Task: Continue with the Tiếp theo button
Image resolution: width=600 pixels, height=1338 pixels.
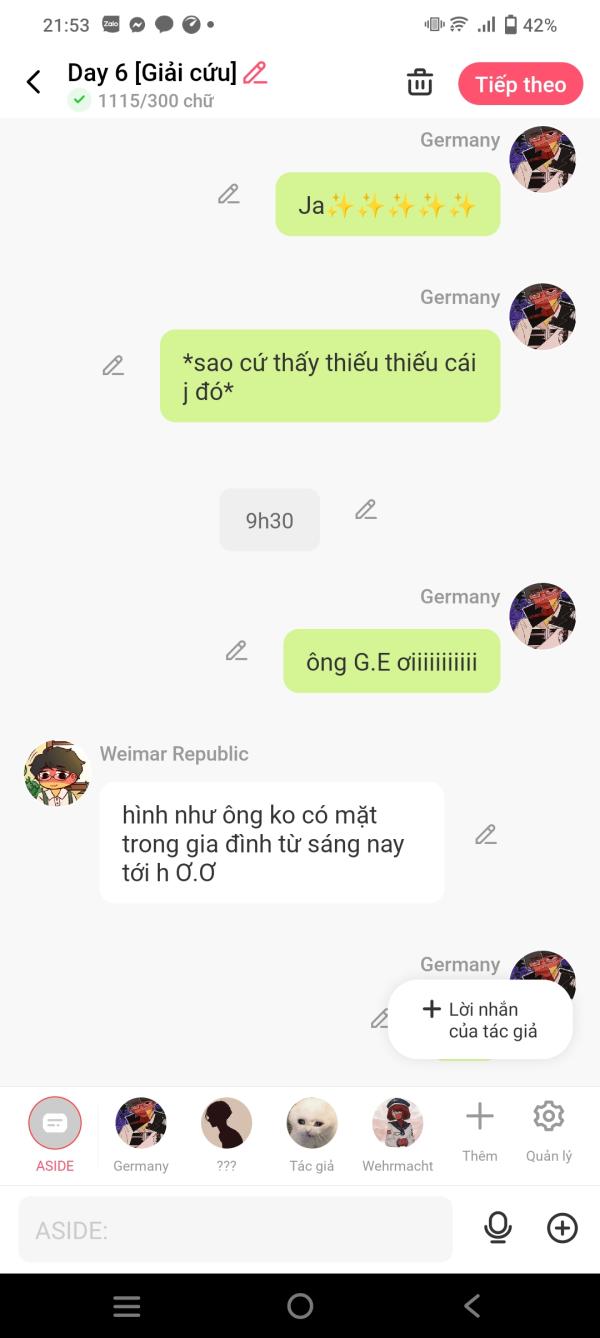Action: click(520, 84)
